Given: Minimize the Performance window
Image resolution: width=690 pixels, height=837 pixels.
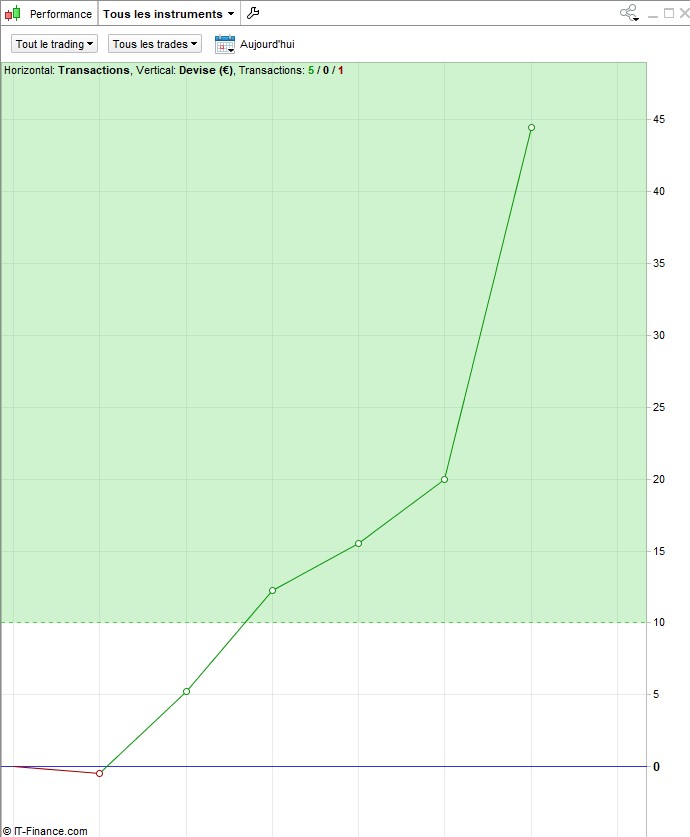Looking at the screenshot, I should click(651, 14).
